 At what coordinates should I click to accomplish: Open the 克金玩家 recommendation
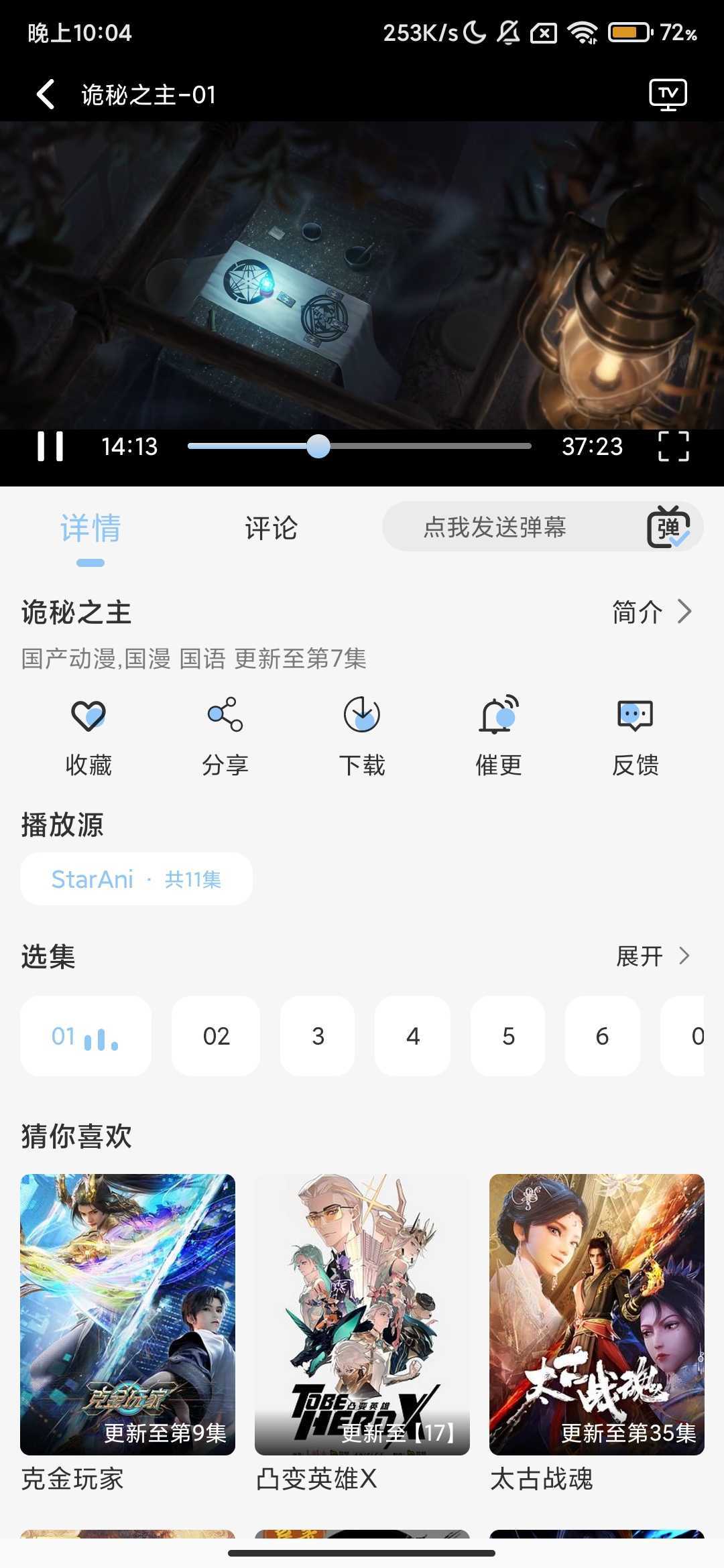(127, 1315)
